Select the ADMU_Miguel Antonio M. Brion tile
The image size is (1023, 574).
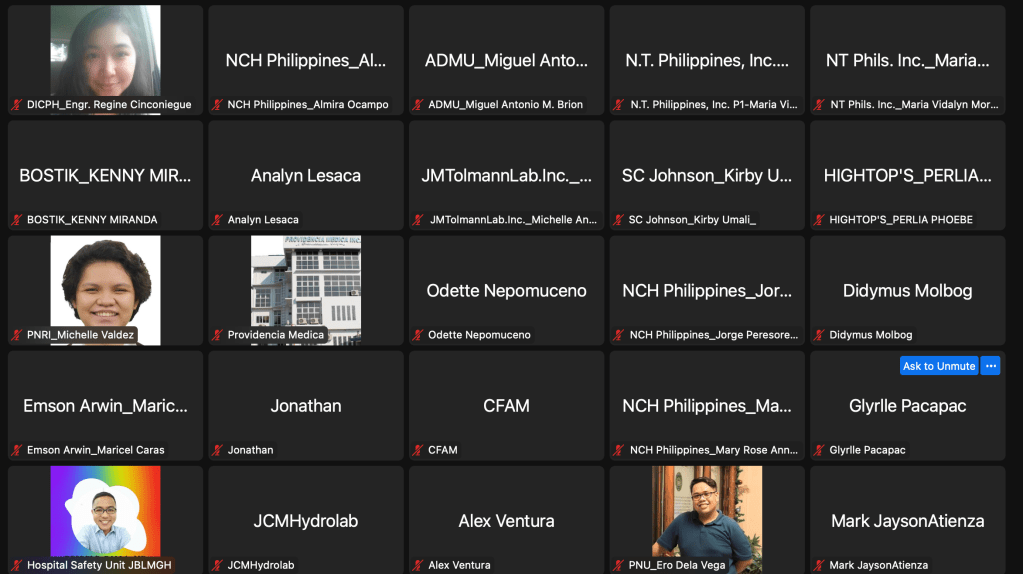click(x=506, y=60)
